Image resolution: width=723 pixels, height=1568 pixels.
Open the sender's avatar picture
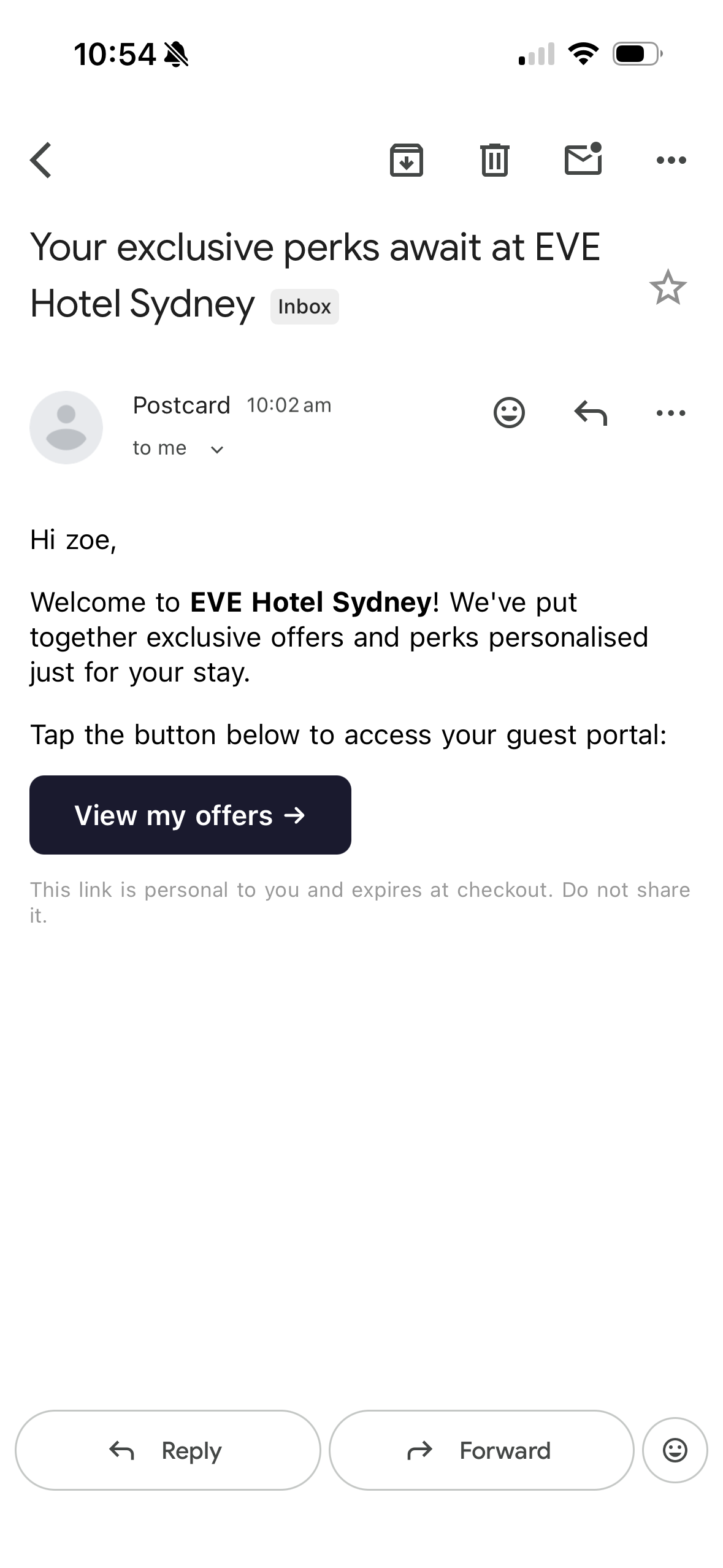pos(65,426)
